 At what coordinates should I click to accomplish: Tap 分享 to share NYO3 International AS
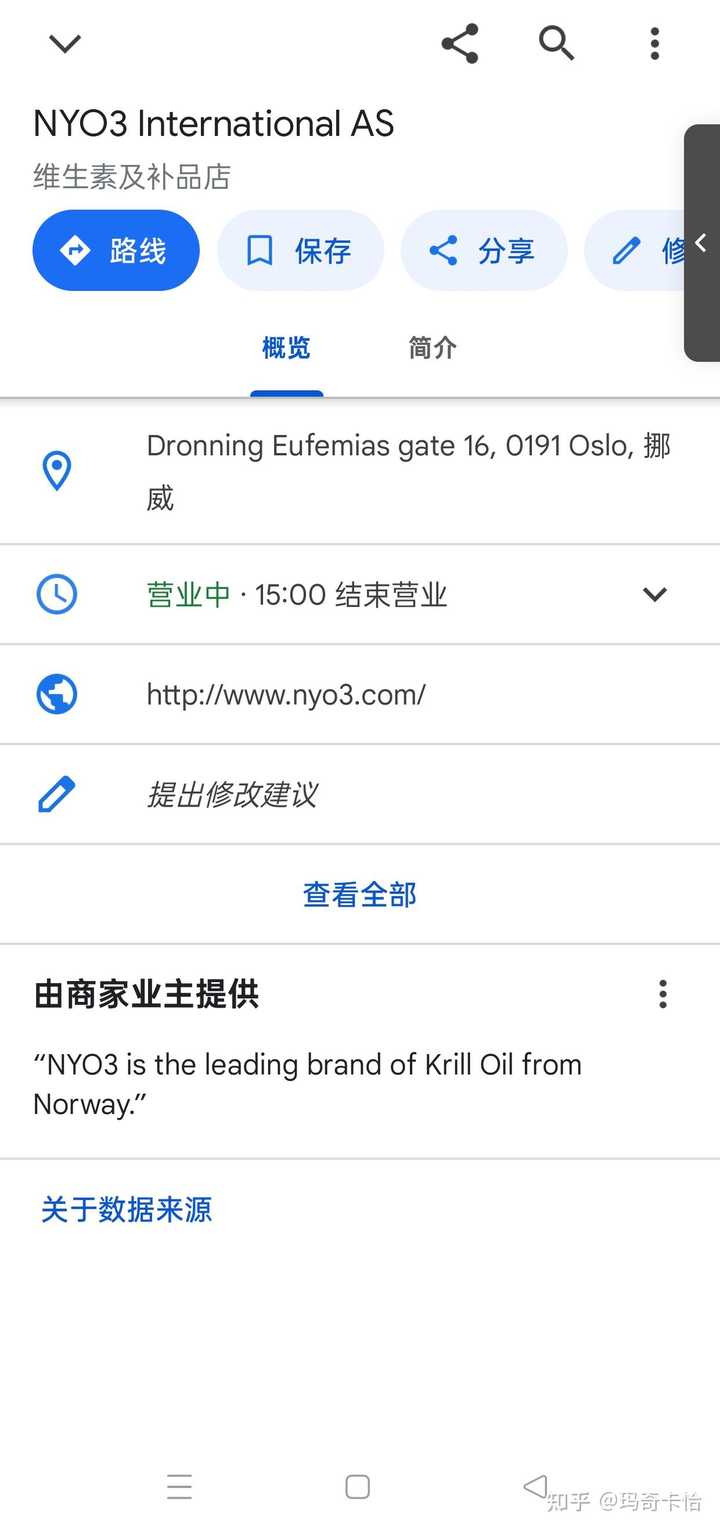484,250
